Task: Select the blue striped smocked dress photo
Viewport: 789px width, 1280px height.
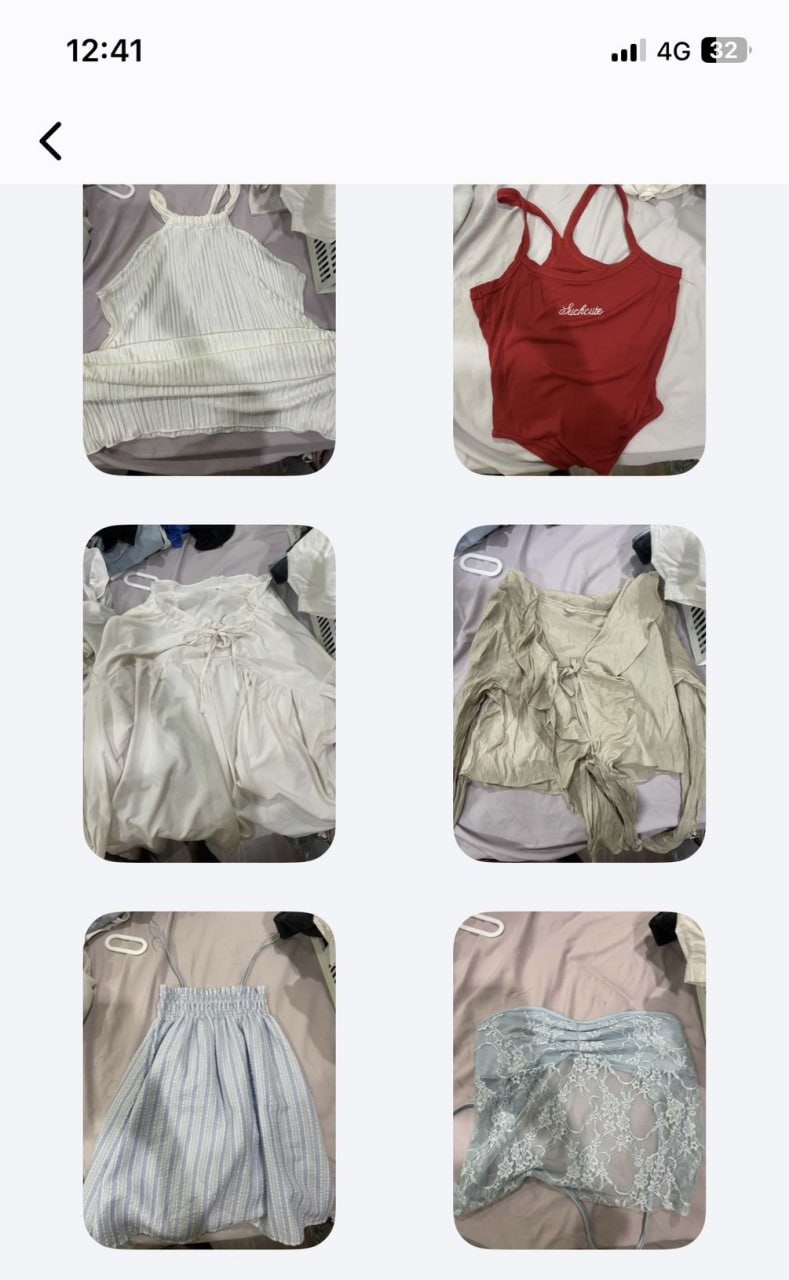Action: (x=209, y=1078)
